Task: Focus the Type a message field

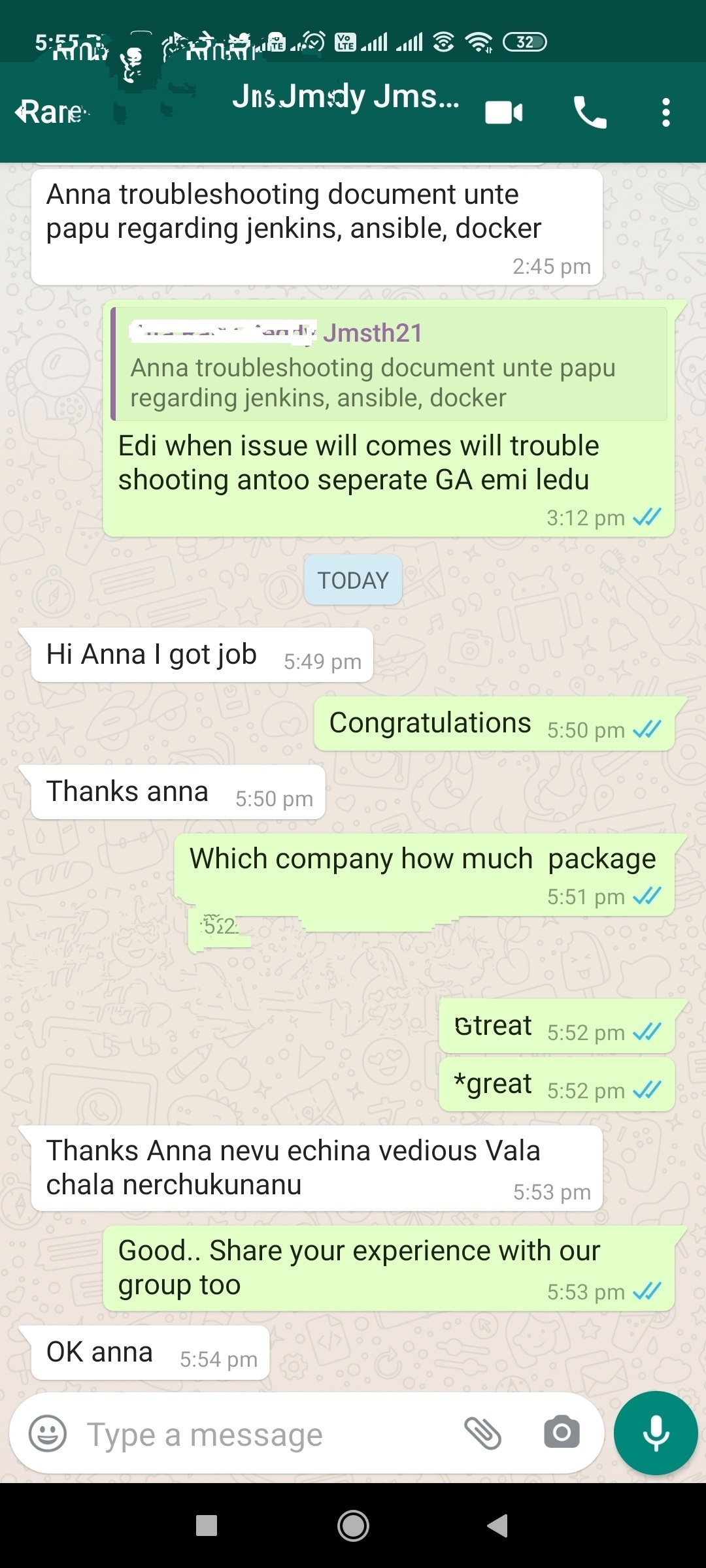Action: pos(261,1435)
